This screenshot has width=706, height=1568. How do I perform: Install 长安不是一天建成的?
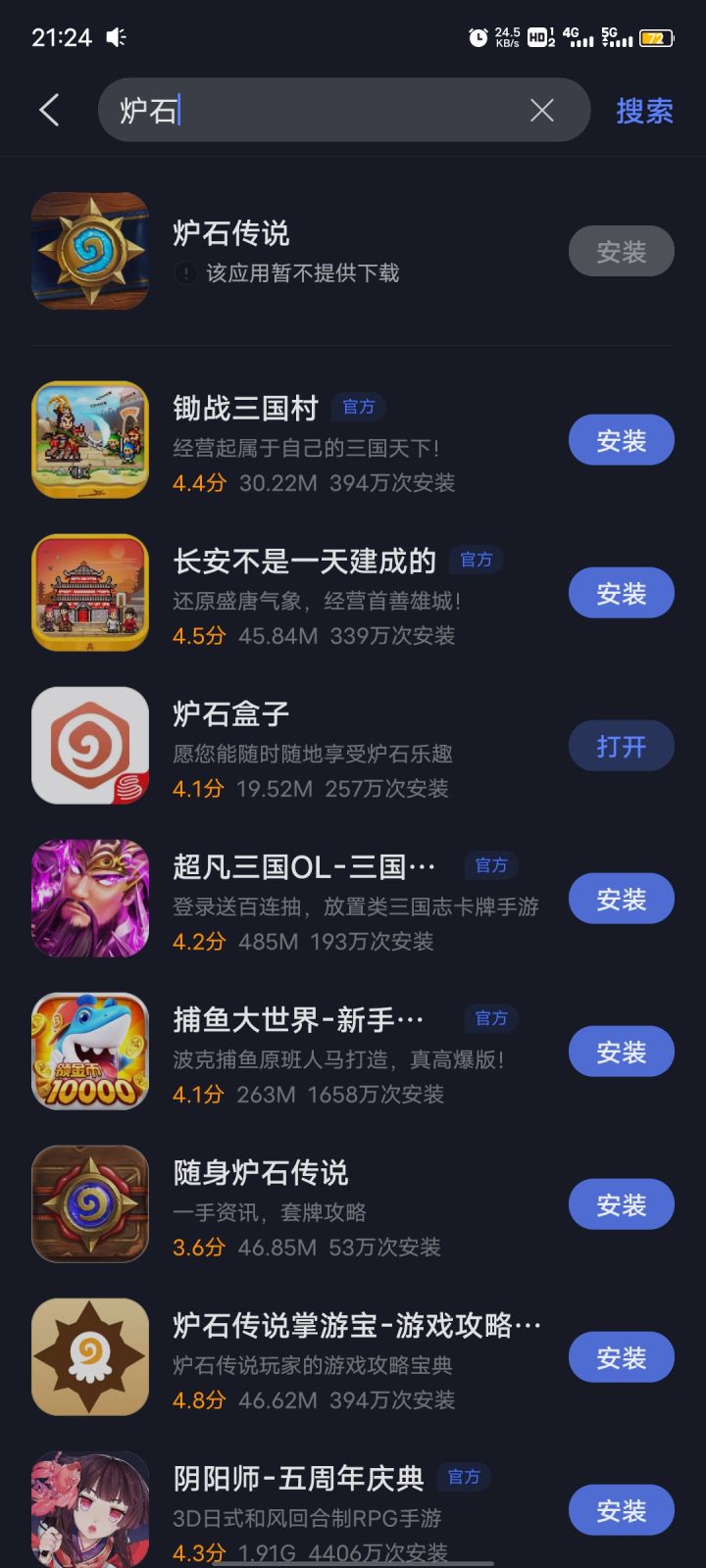[622, 593]
